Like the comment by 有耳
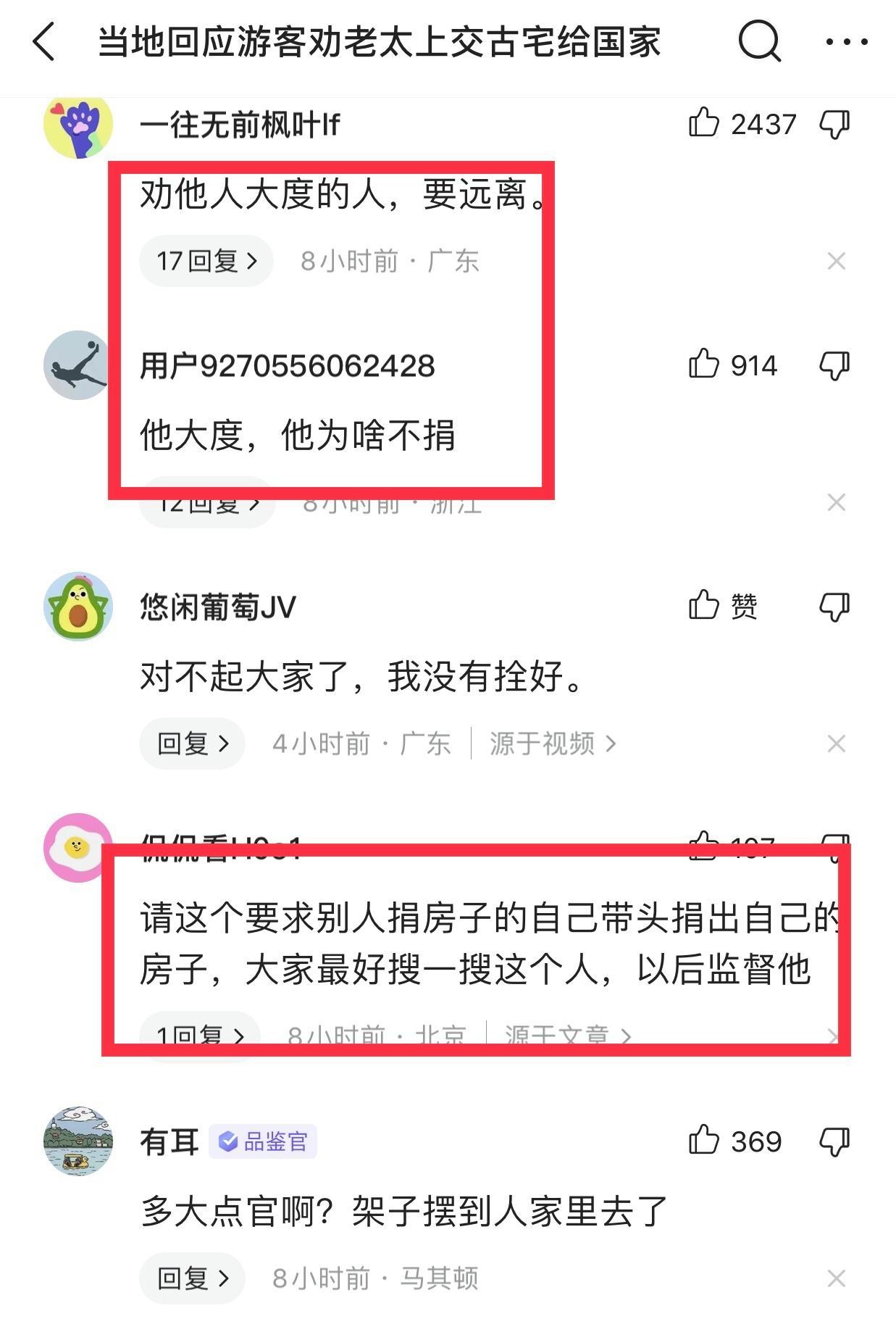The height and width of the screenshot is (1332, 896). click(x=704, y=1141)
